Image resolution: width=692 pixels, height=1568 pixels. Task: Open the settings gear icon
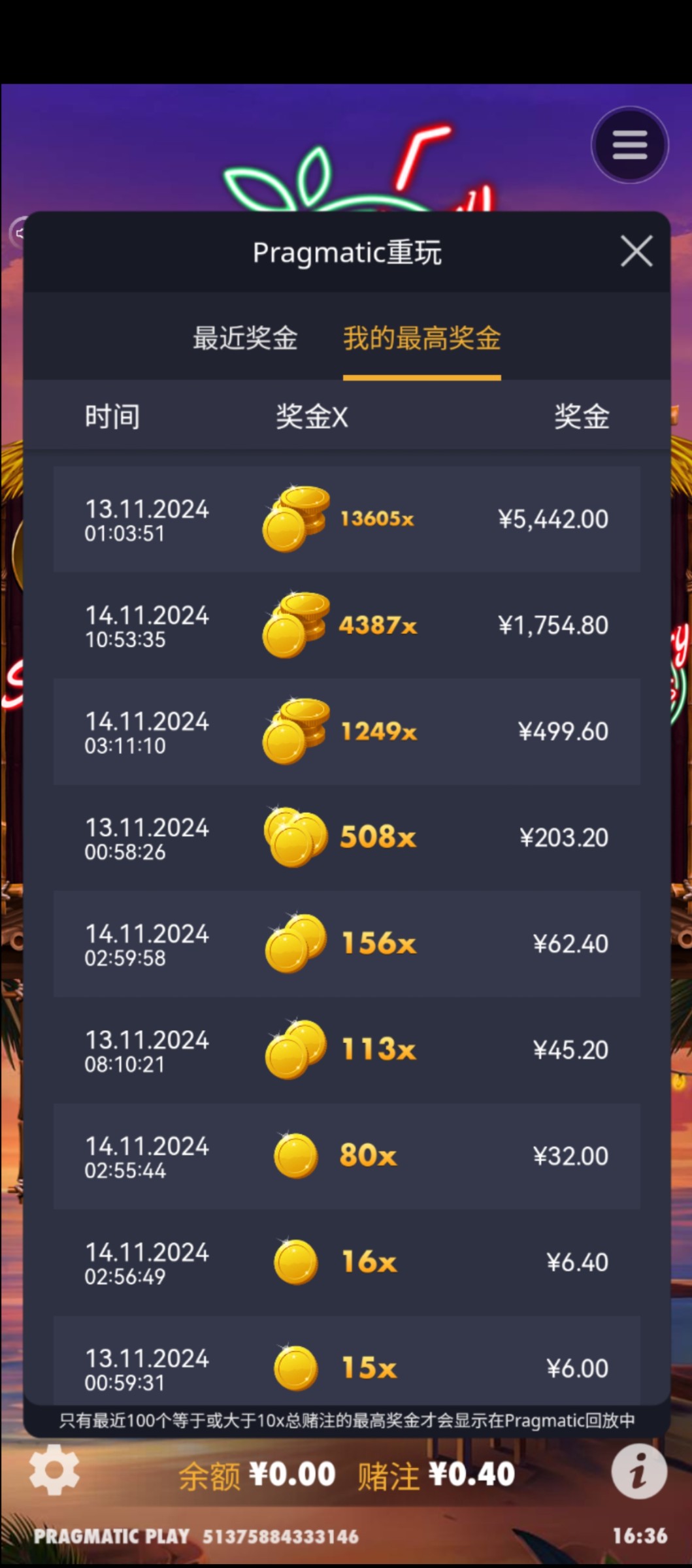click(x=54, y=1470)
